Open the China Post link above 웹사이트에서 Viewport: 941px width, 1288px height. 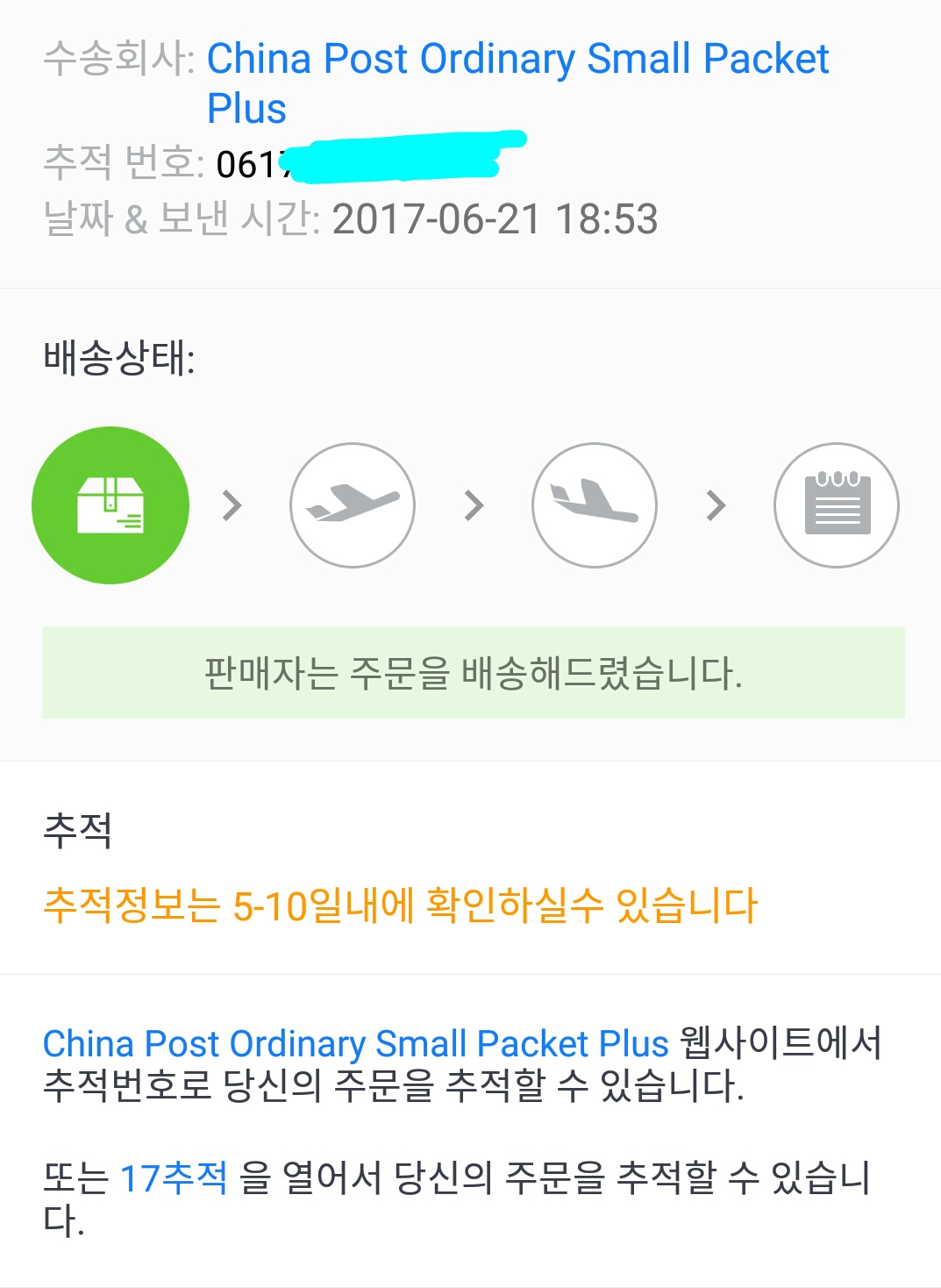(x=355, y=1044)
